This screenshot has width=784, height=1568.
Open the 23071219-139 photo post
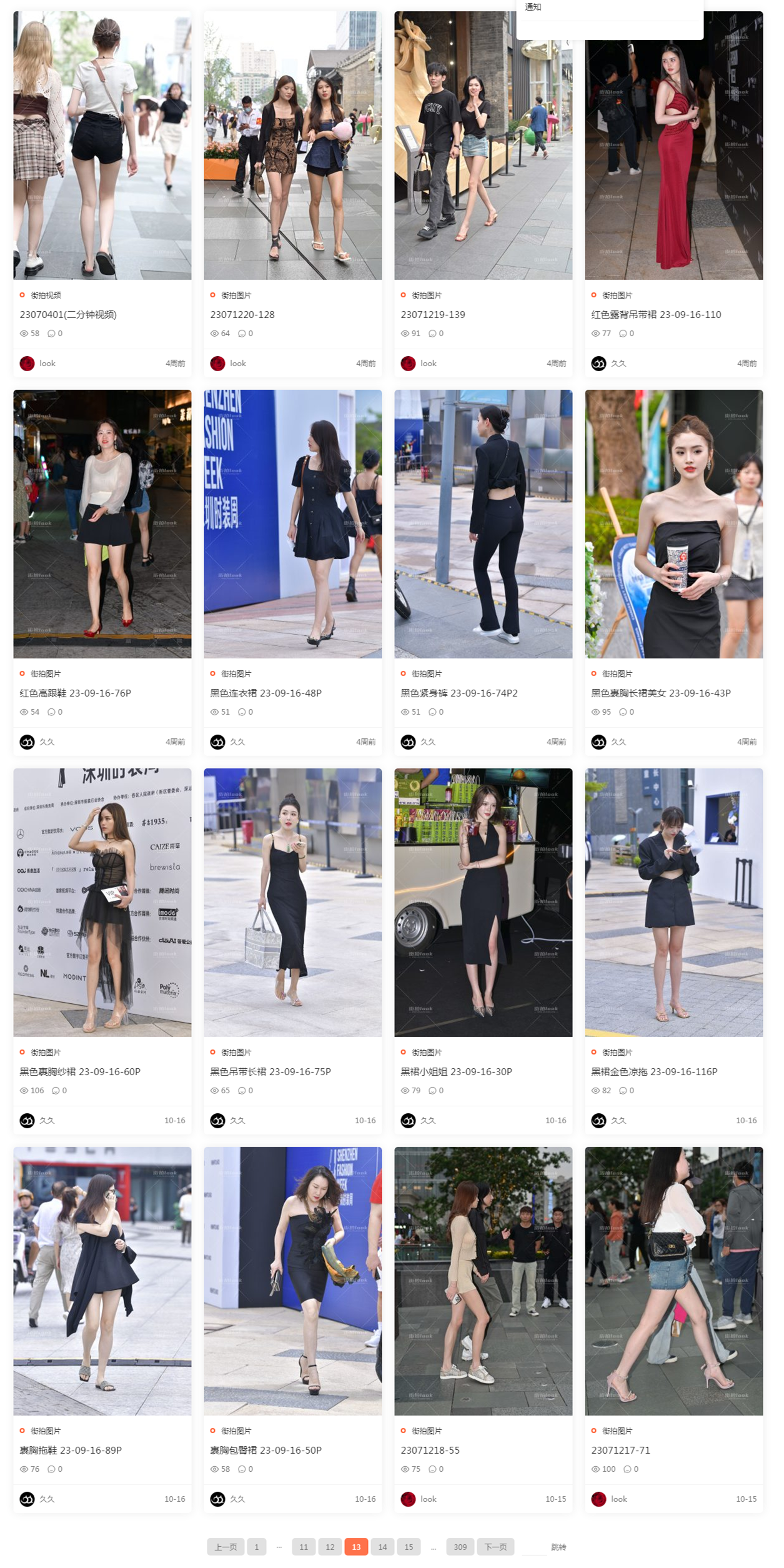pyautogui.click(x=432, y=314)
